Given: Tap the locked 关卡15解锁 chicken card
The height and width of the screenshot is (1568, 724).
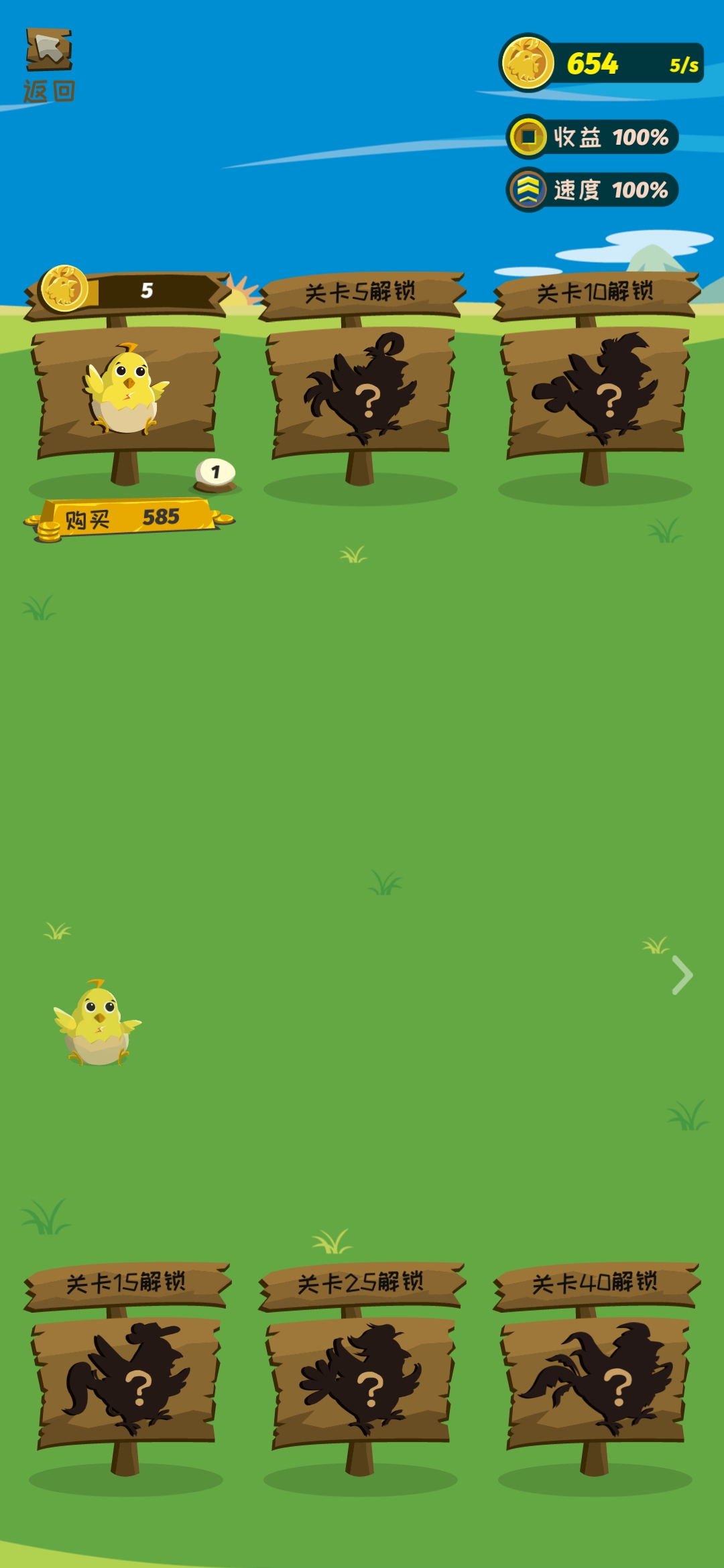Looking at the screenshot, I should point(127,1382).
